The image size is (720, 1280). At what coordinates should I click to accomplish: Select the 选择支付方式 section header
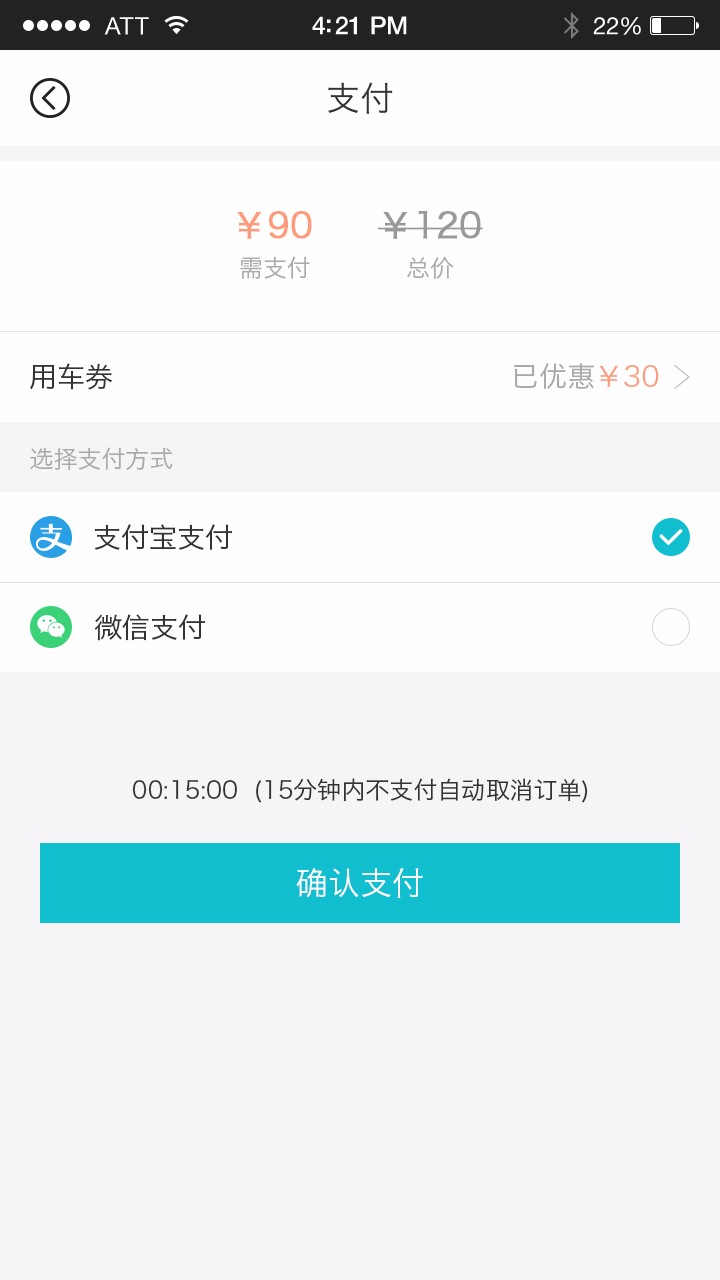coord(100,458)
